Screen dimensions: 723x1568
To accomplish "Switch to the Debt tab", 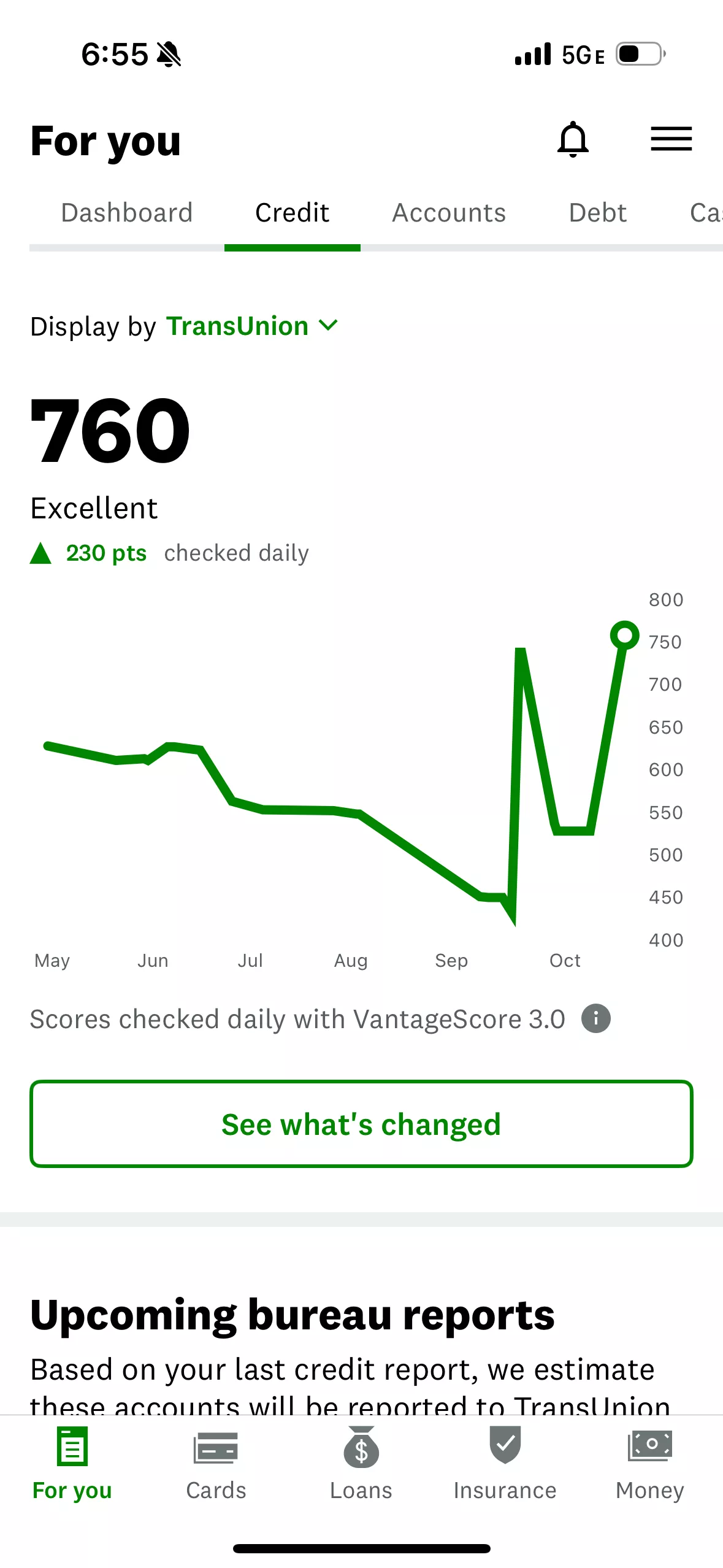I will pos(597,213).
